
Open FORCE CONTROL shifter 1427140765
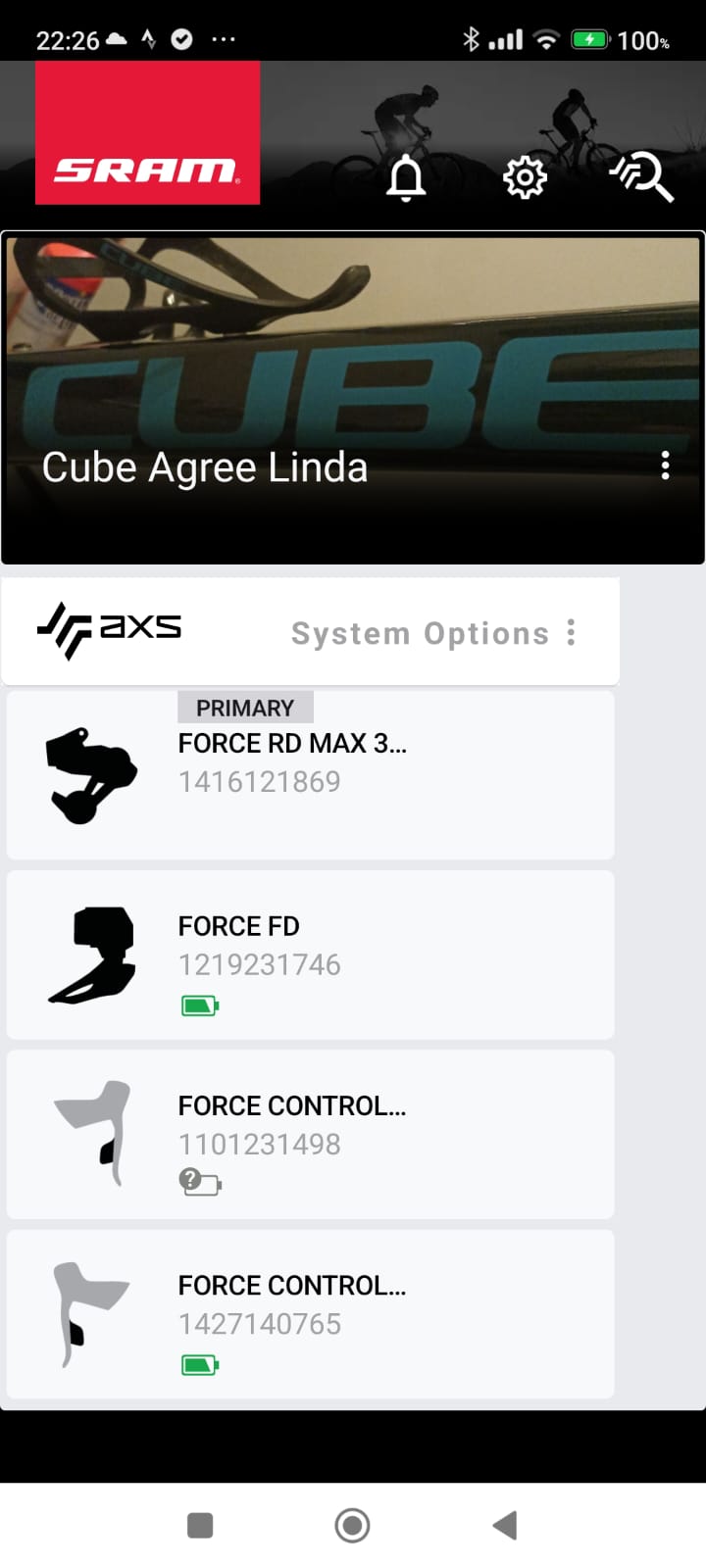(x=310, y=1313)
